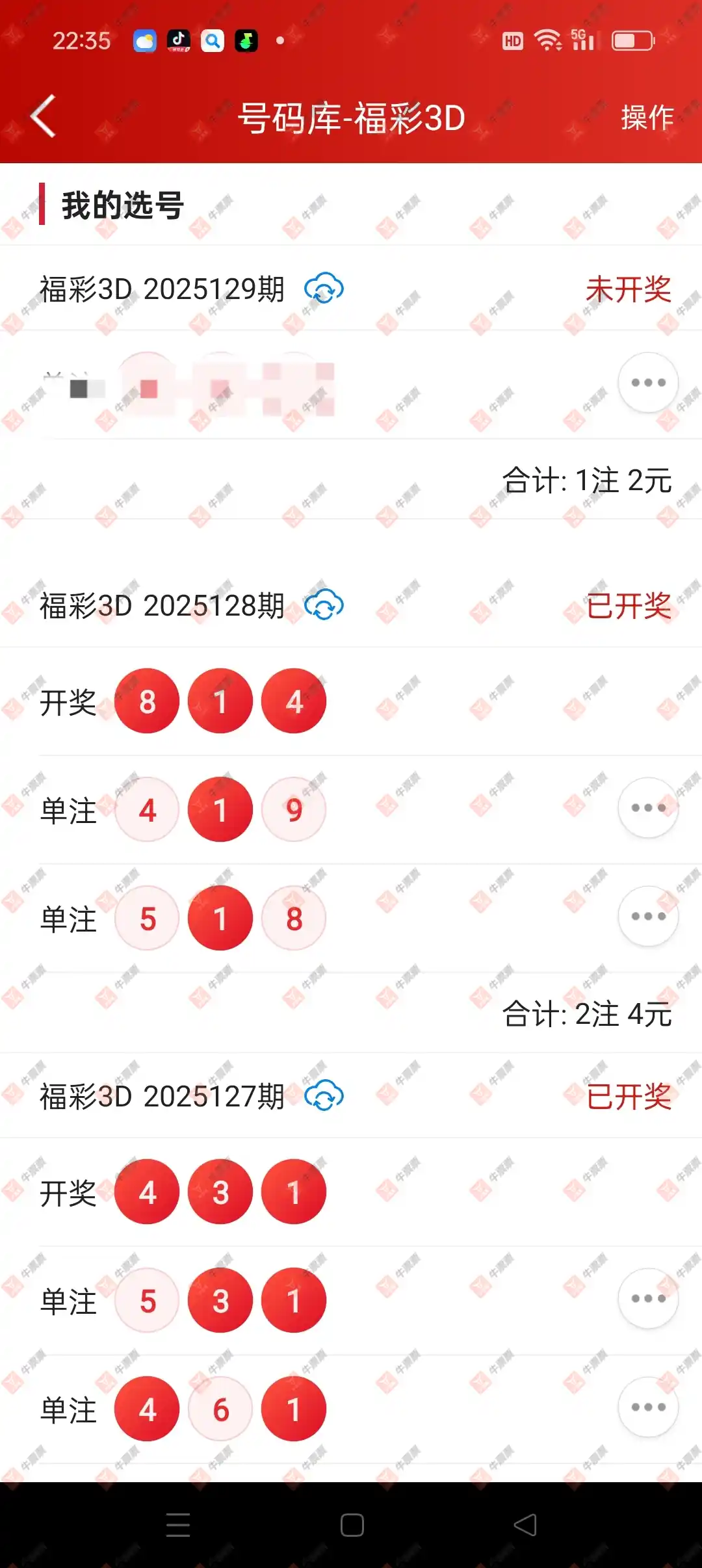
Task: Open more options for 单注 4 6 1
Action: [x=647, y=1407]
